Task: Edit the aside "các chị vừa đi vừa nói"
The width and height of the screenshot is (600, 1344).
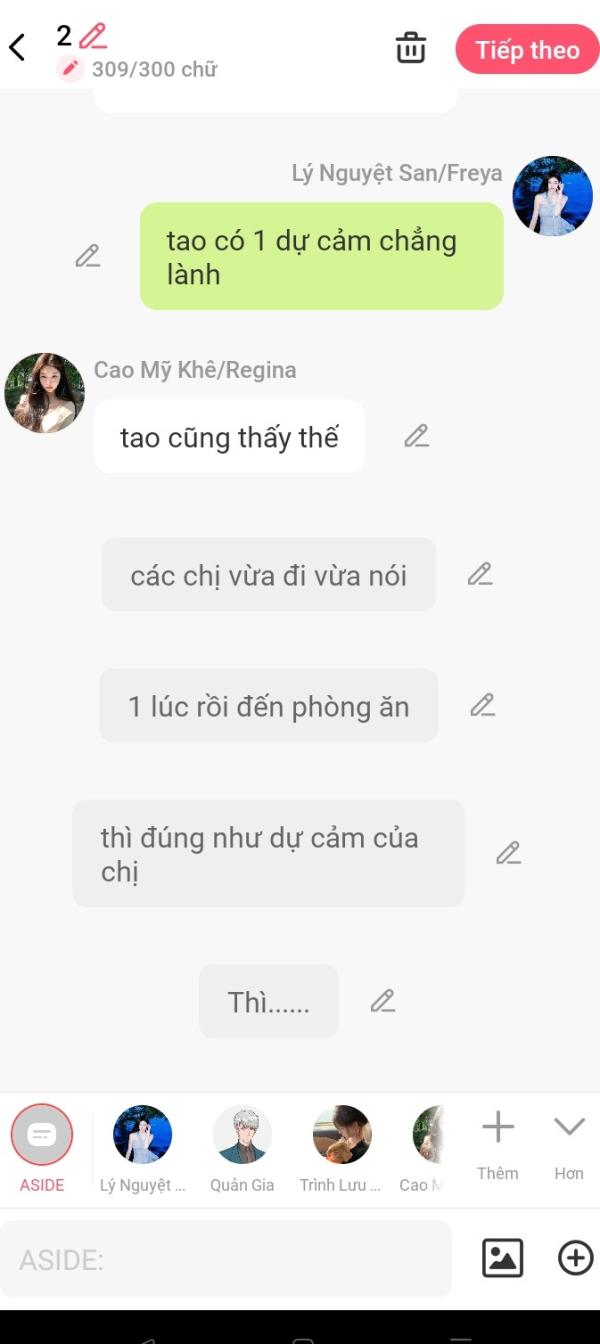Action: click(480, 574)
